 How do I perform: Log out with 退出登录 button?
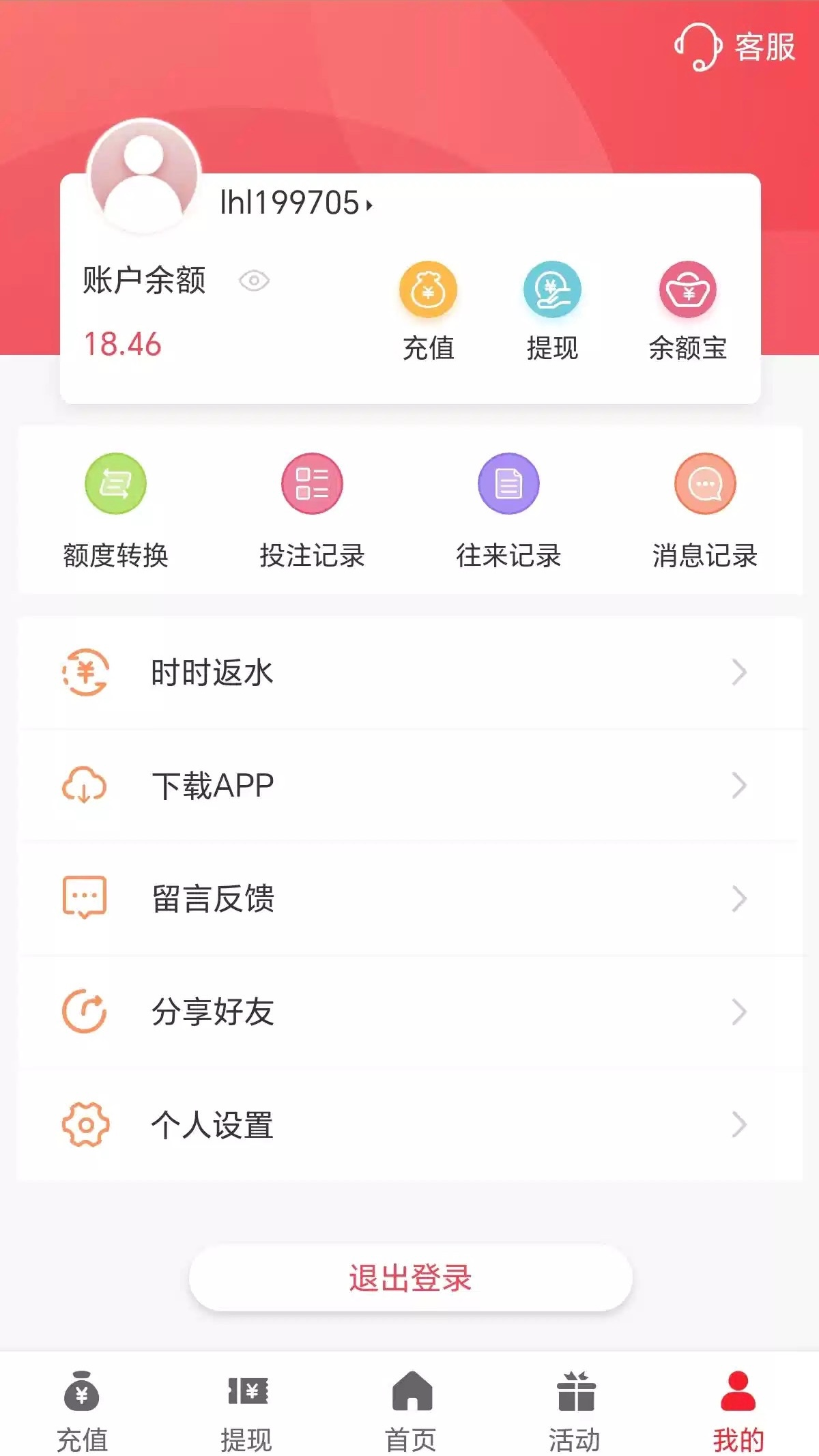click(x=410, y=1278)
